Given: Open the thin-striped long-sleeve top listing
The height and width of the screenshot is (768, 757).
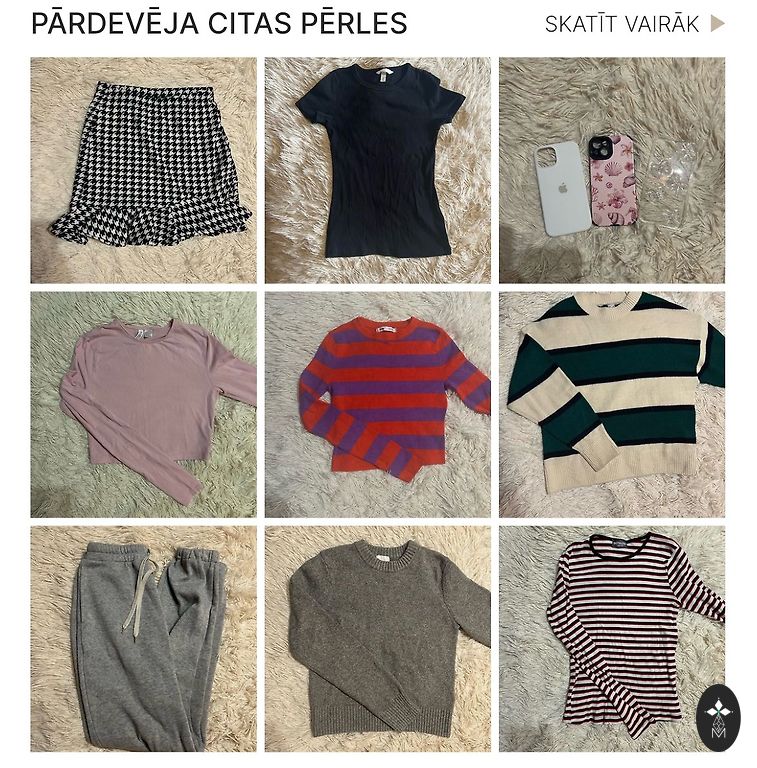Looking at the screenshot, I should [x=611, y=638].
